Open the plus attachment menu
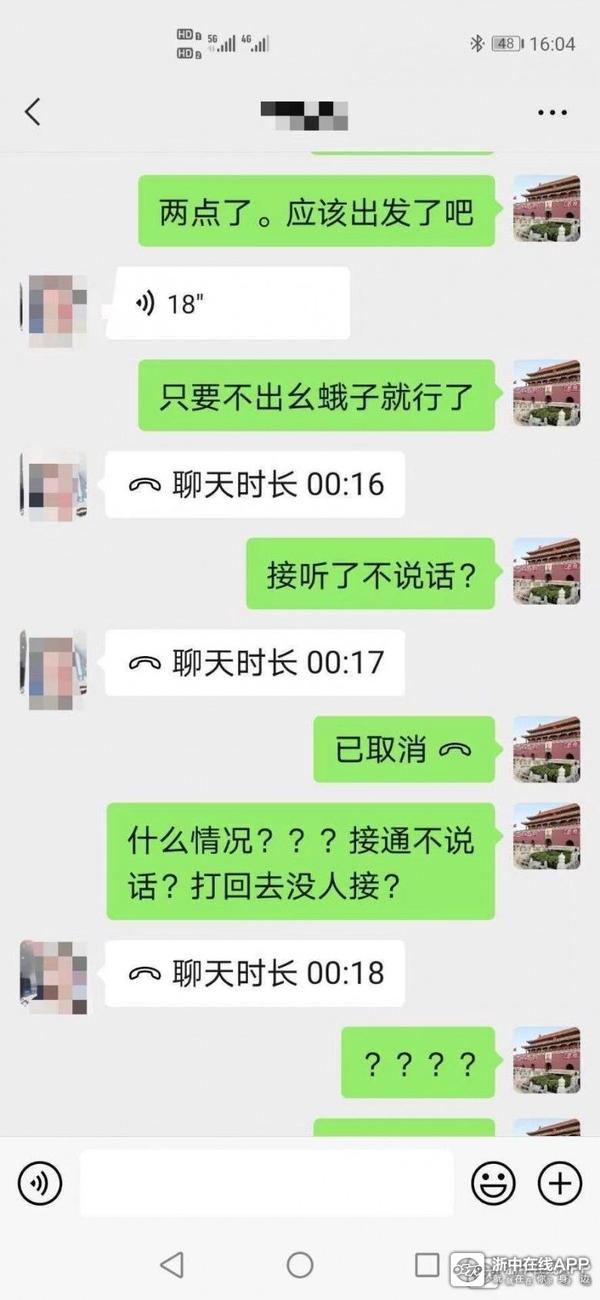The image size is (600, 1300). pos(560,1184)
